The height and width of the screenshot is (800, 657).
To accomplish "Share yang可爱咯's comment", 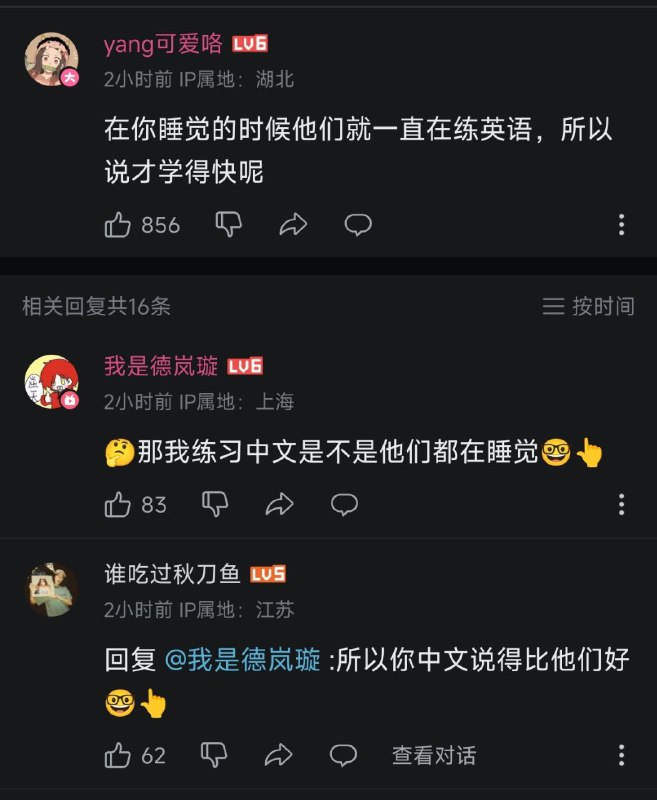I will coord(293,225).
